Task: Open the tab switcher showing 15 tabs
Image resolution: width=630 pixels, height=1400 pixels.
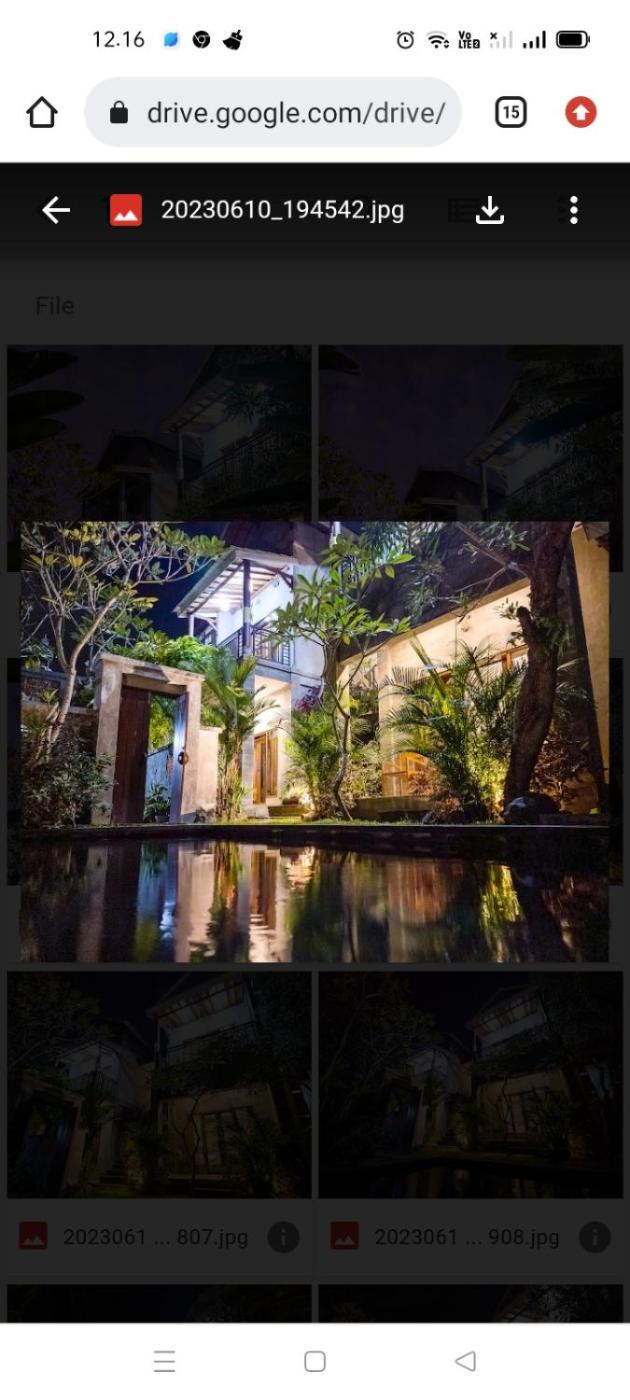Action: (510, 112)
